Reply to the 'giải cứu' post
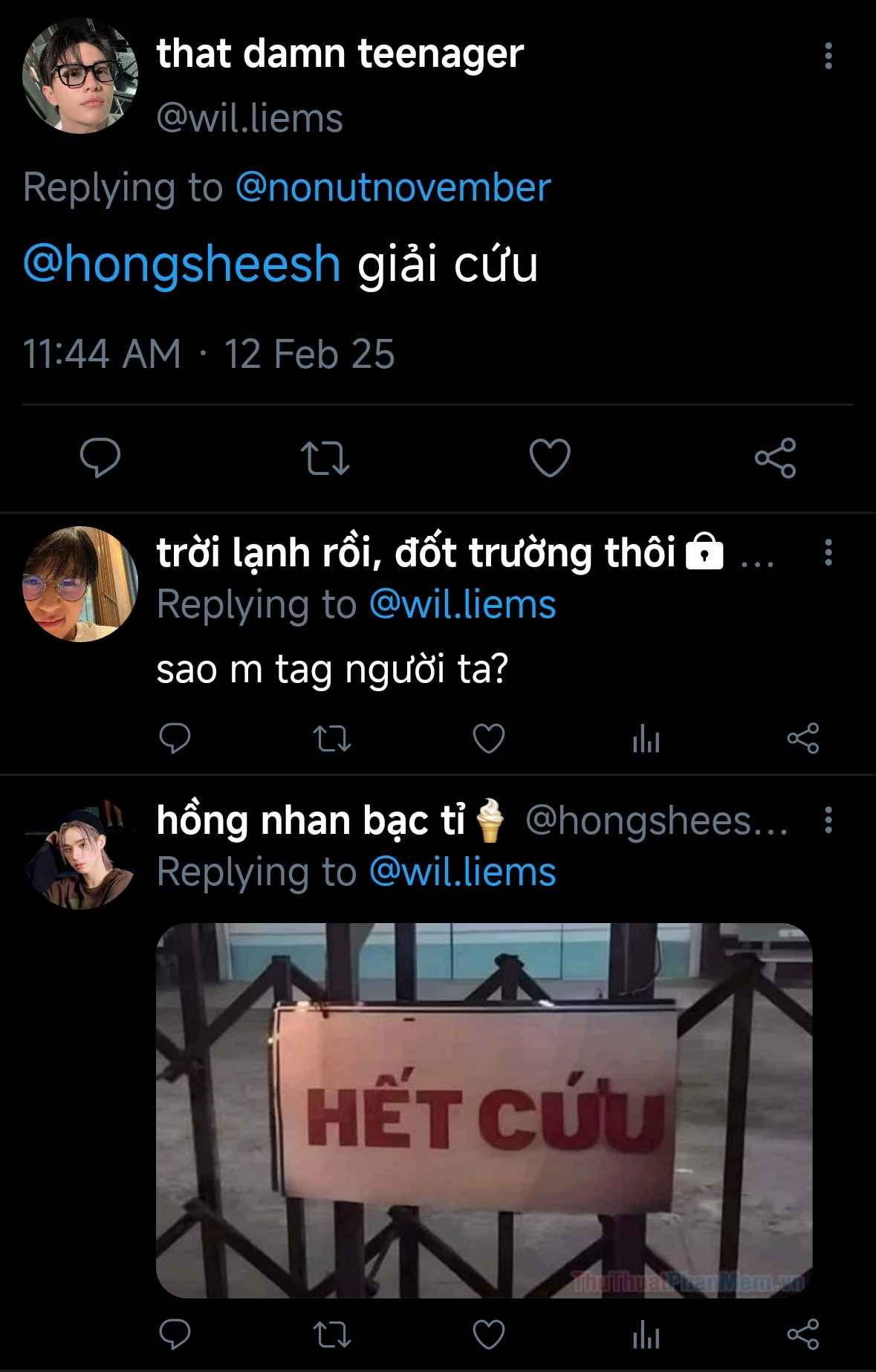Image resolution: width=876 pixels, height=1372 pixels. [100, 457]
